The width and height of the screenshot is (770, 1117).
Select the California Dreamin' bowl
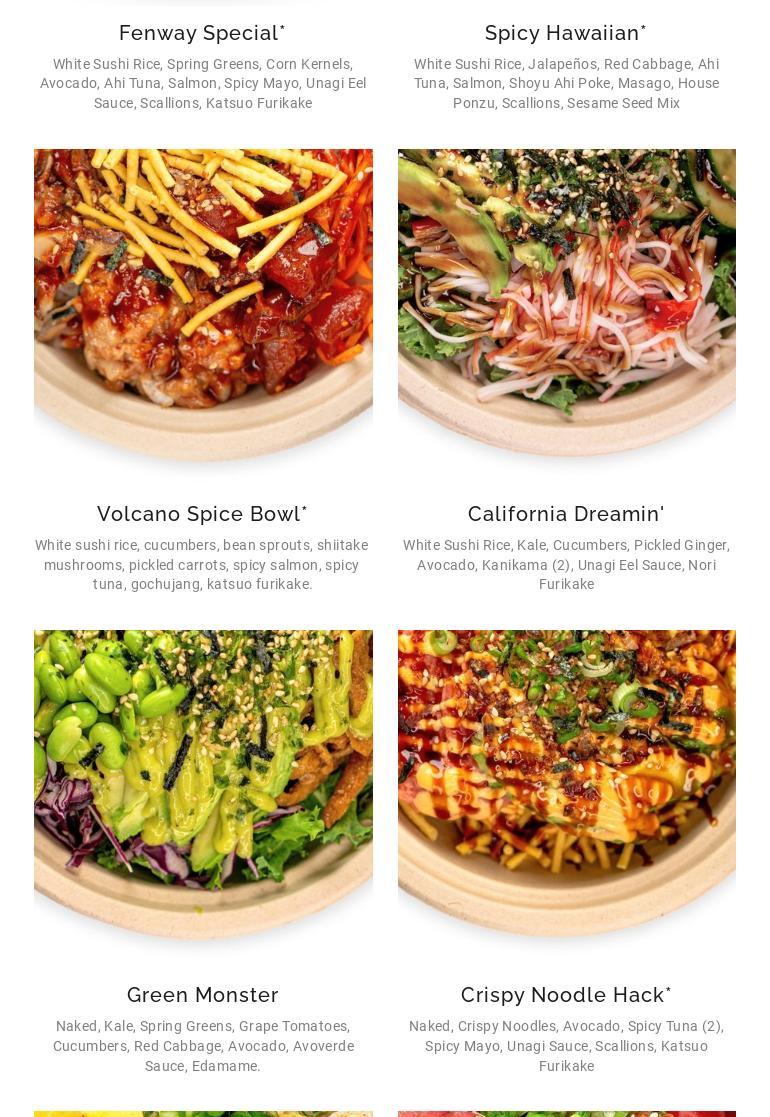point(566,514)
